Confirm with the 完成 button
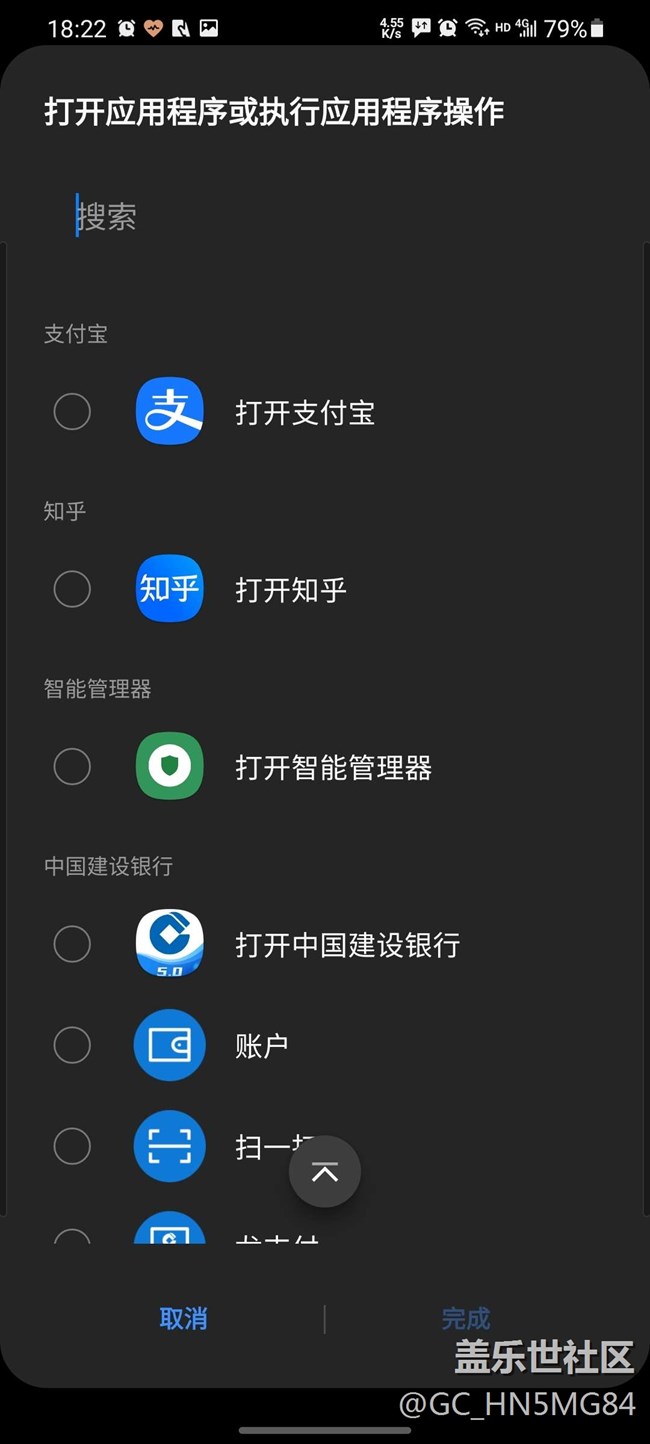This screenshot has width=650, height=1444. tap(466, 1319)
